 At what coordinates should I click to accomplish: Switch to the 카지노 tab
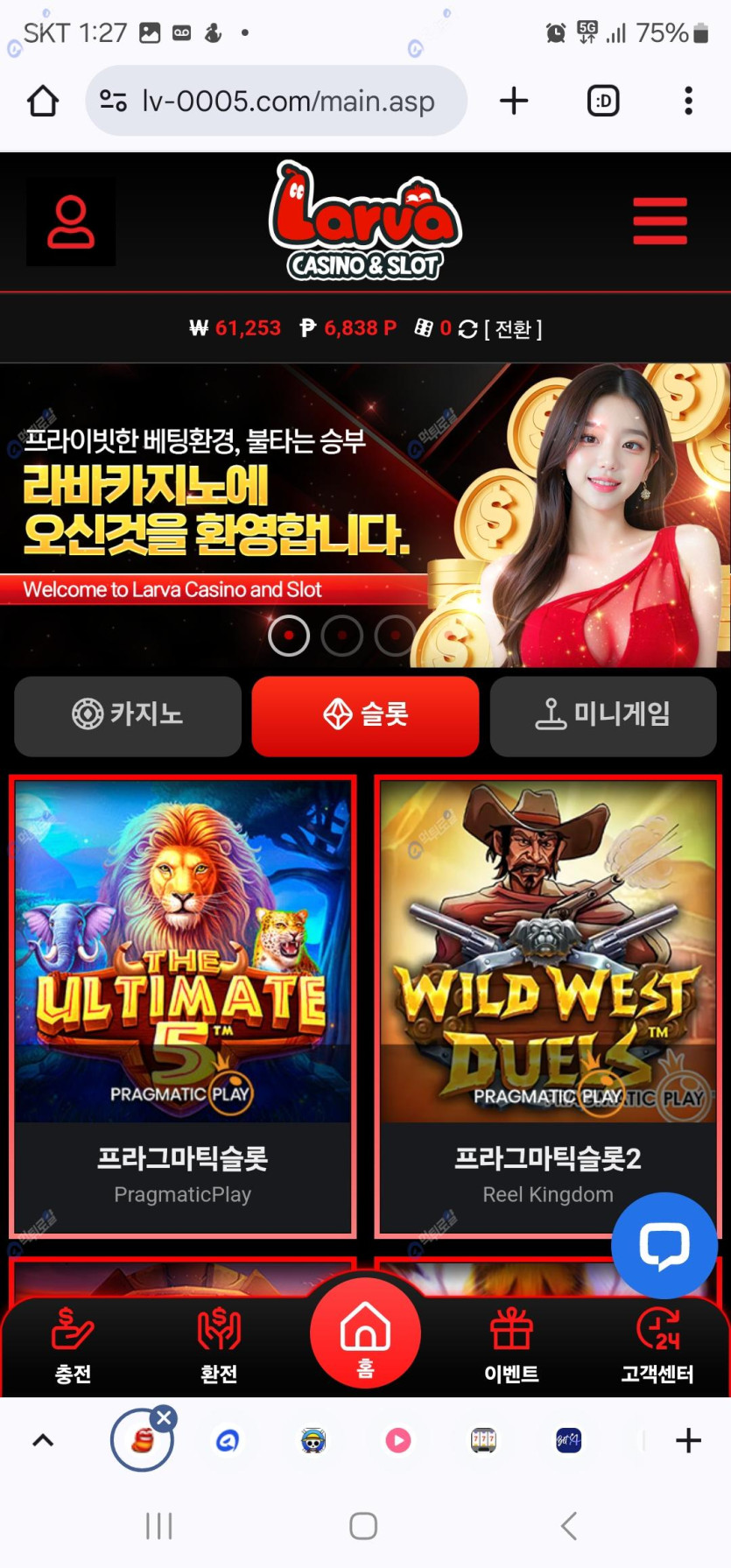[x=128, y=715]
